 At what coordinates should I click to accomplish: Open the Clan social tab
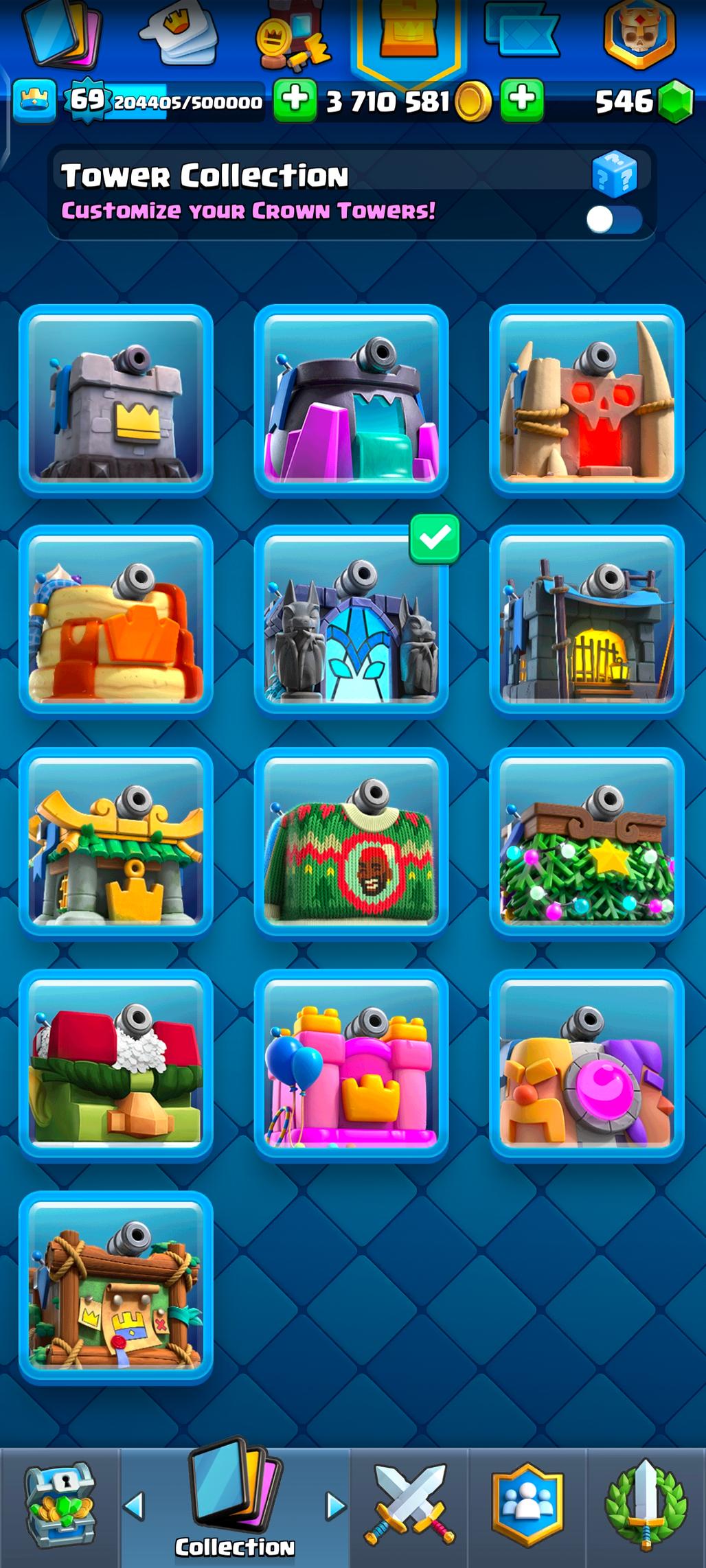pyautogui.click(x=527, y=1507)
